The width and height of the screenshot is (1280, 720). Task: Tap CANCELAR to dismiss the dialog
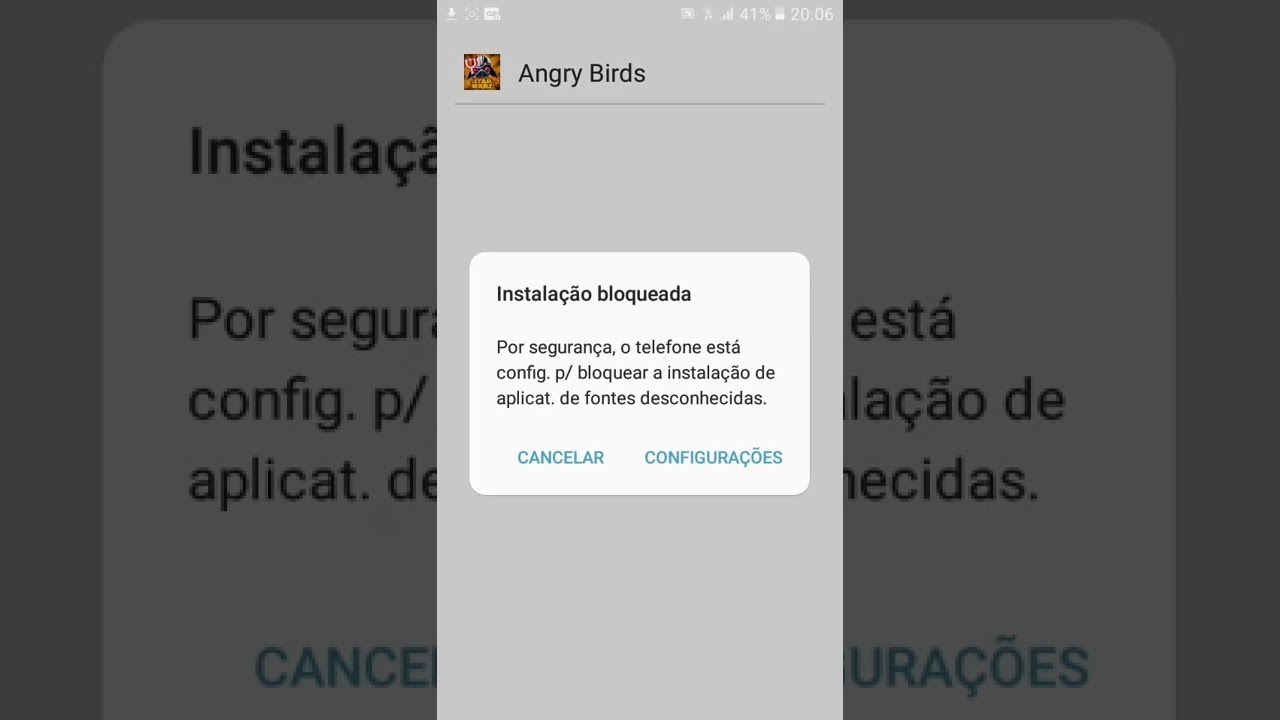click(560, 457)
